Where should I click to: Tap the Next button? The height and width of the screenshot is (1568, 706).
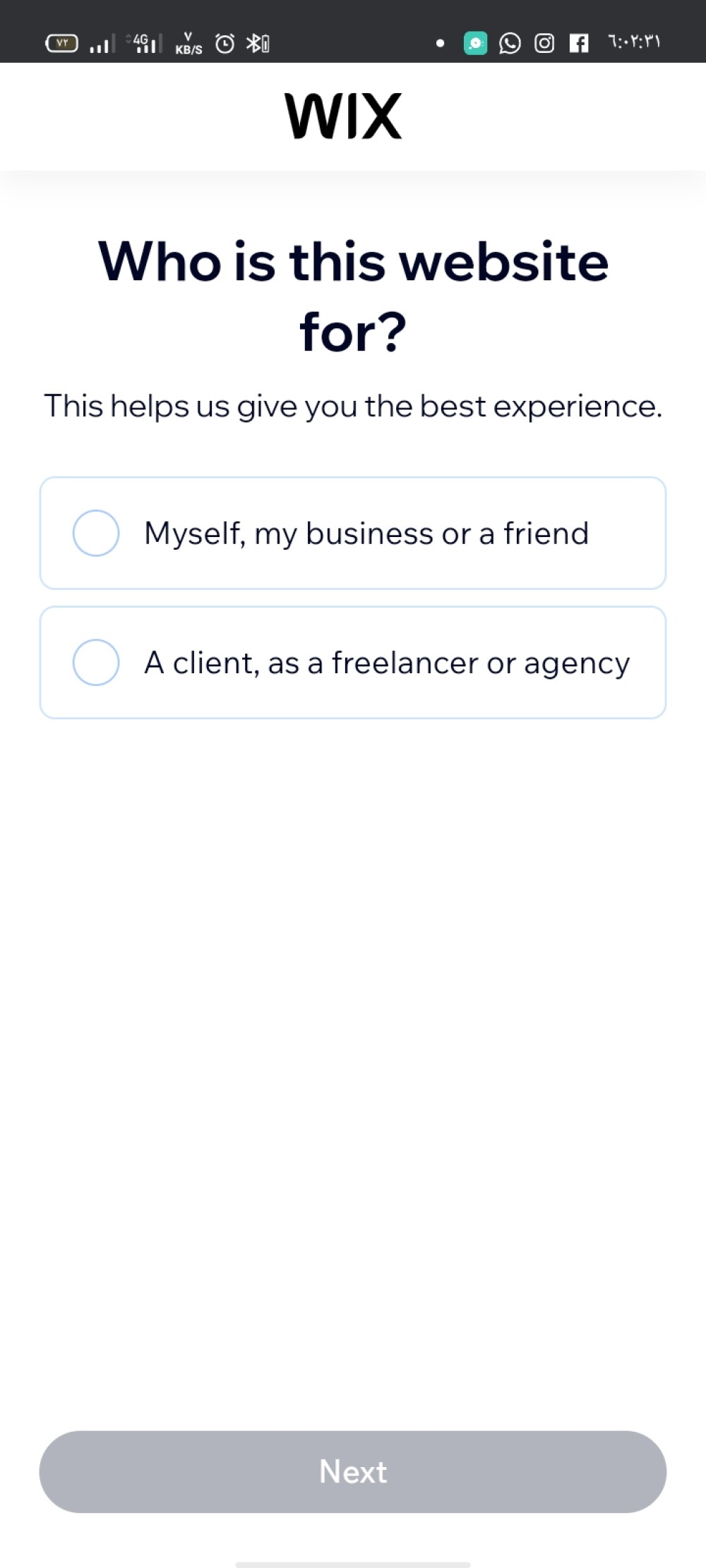(x=353, y=1471)
